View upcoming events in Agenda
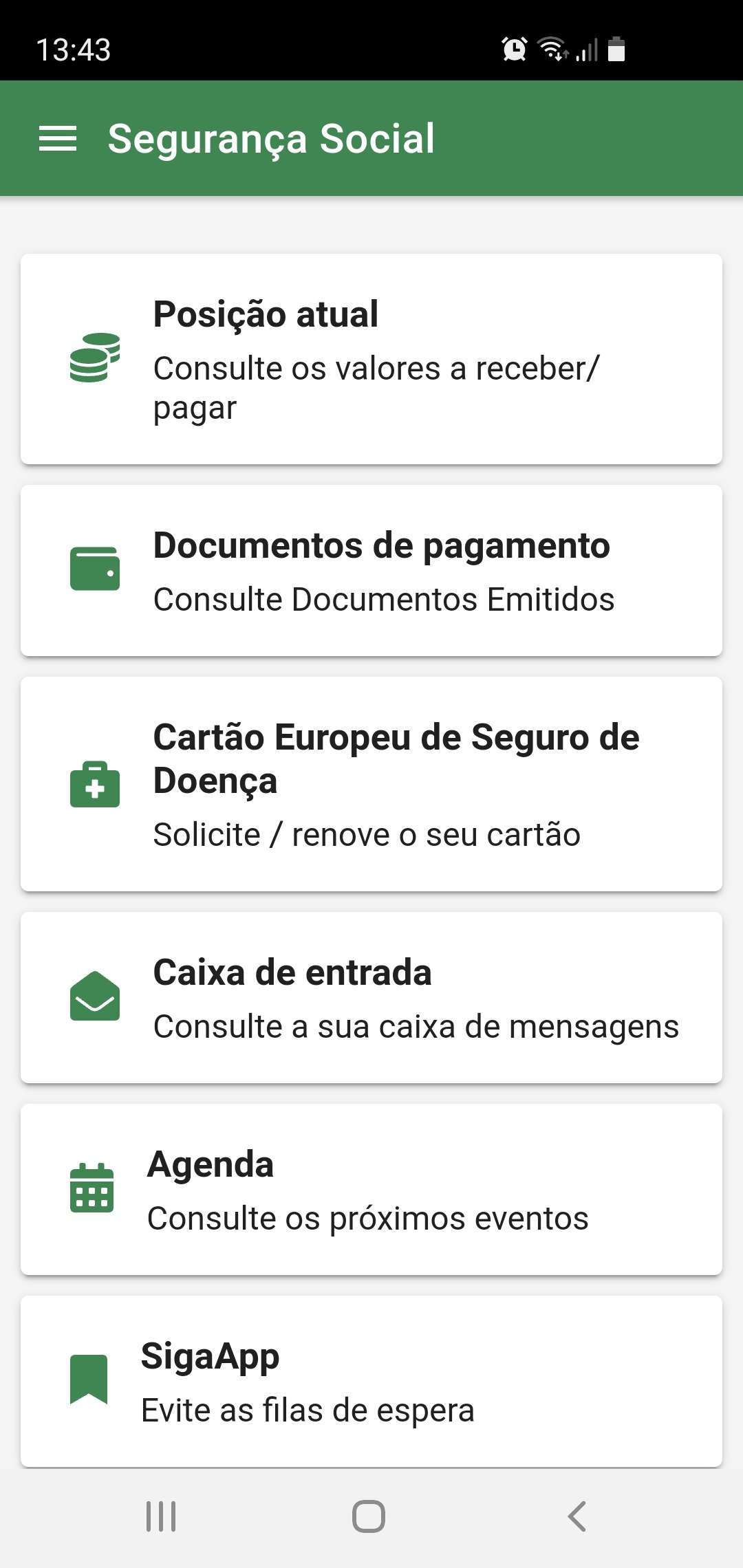Screen dimensions: 743x1568 [x=371, y=1190]
